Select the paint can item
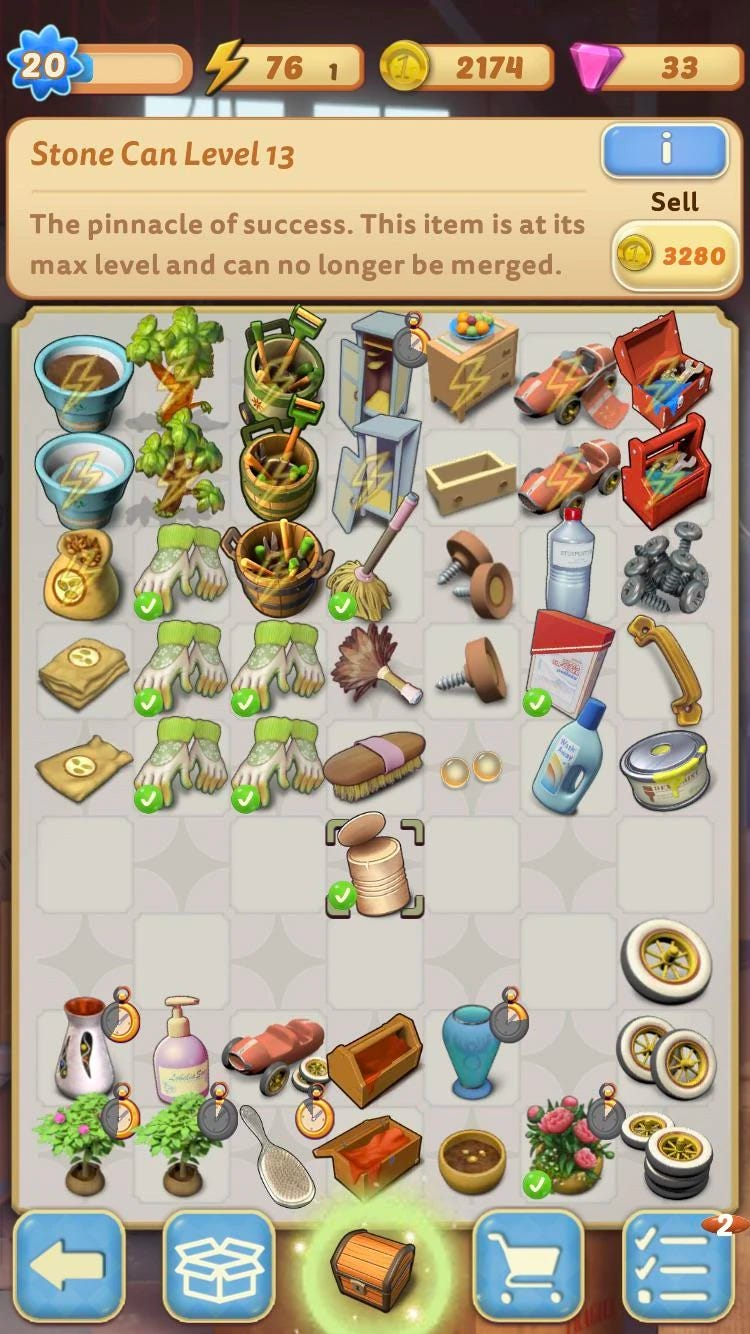750x1334 pixels. coord(664,768)
